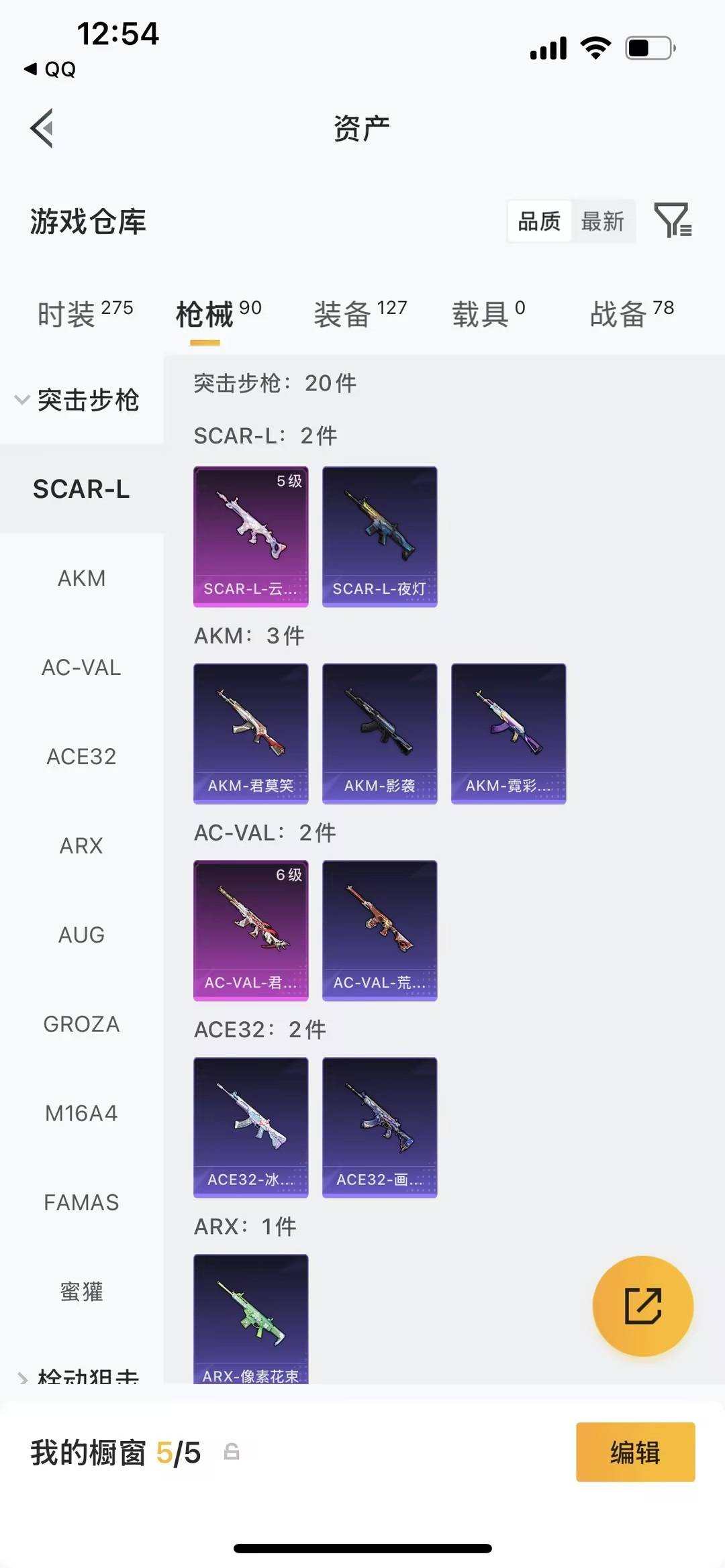Switch to the 战备 tab
Image resolution: width=725 pixels, height=1568 pixels.
tap(632, 313)
